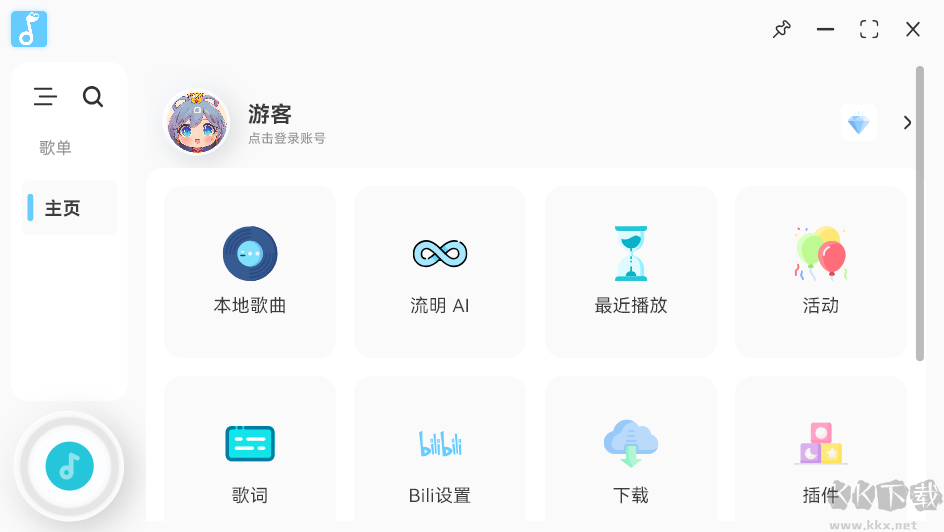
Task: Tap 游客 to log in
Action: [x=270, y=115]
